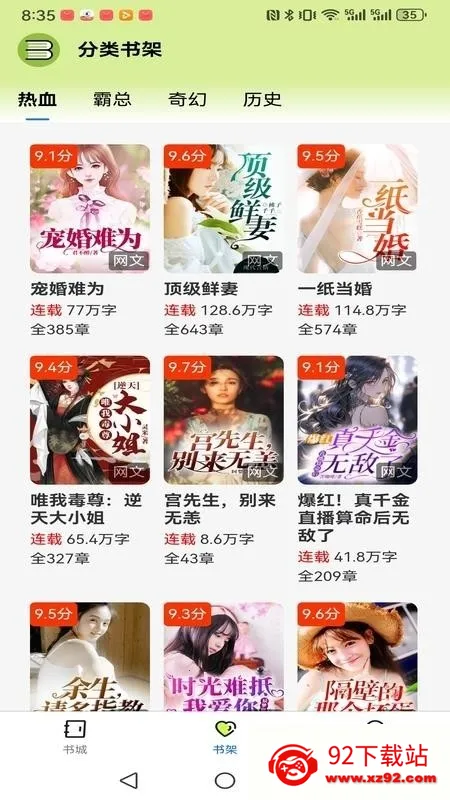Switch to the 奇幻 tab
The image size is (450, 800).
click(x=187, y=99)
